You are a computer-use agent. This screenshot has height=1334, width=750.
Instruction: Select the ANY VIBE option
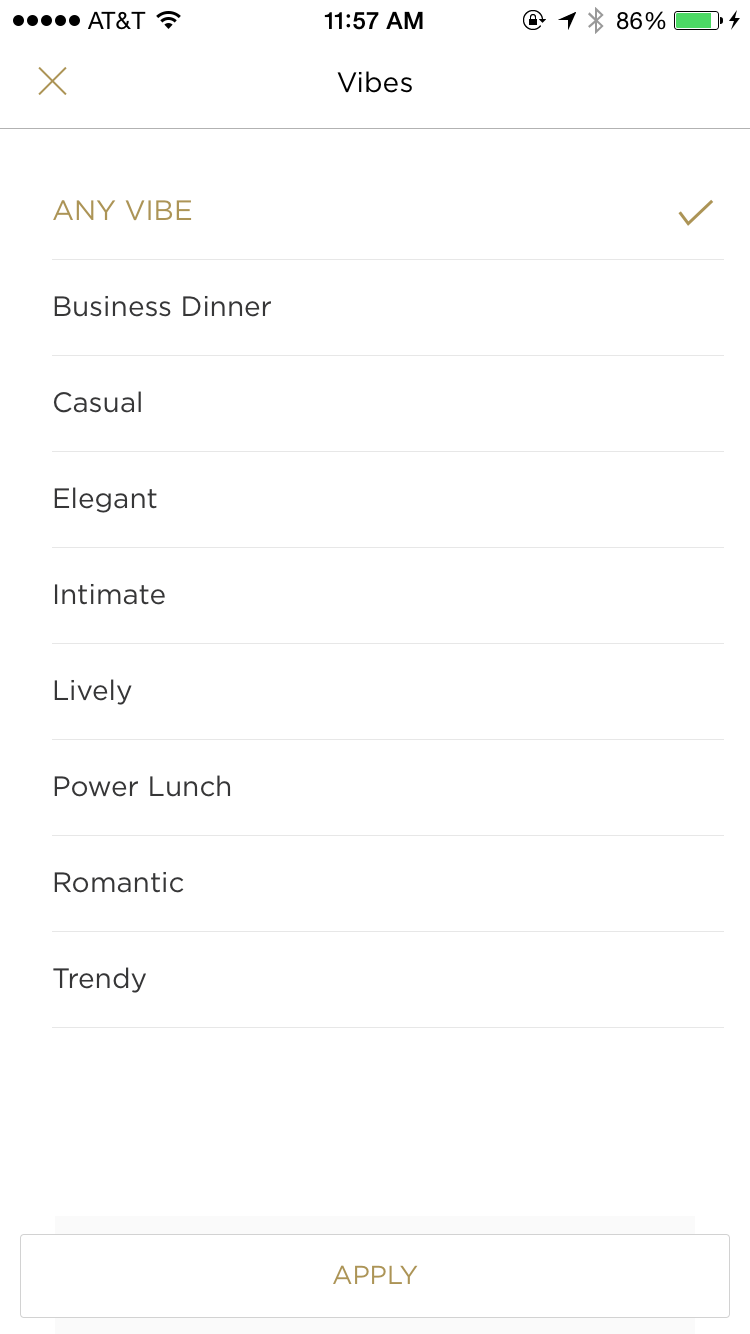[x=123, y=211]
